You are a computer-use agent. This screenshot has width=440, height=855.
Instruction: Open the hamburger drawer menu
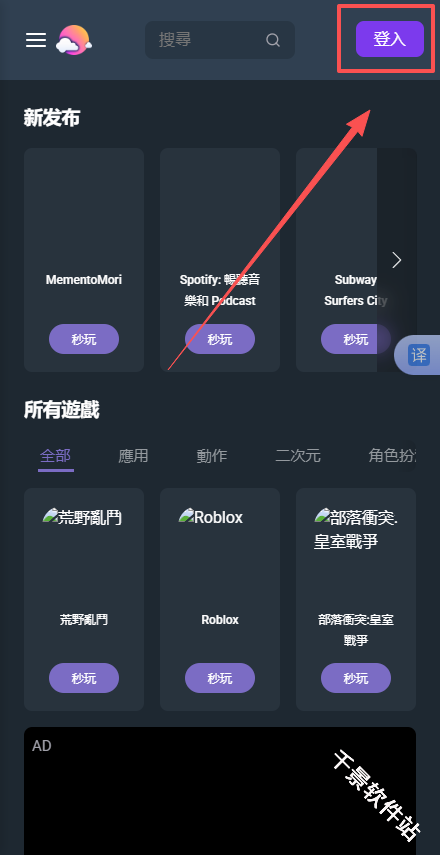click(35, 40)
